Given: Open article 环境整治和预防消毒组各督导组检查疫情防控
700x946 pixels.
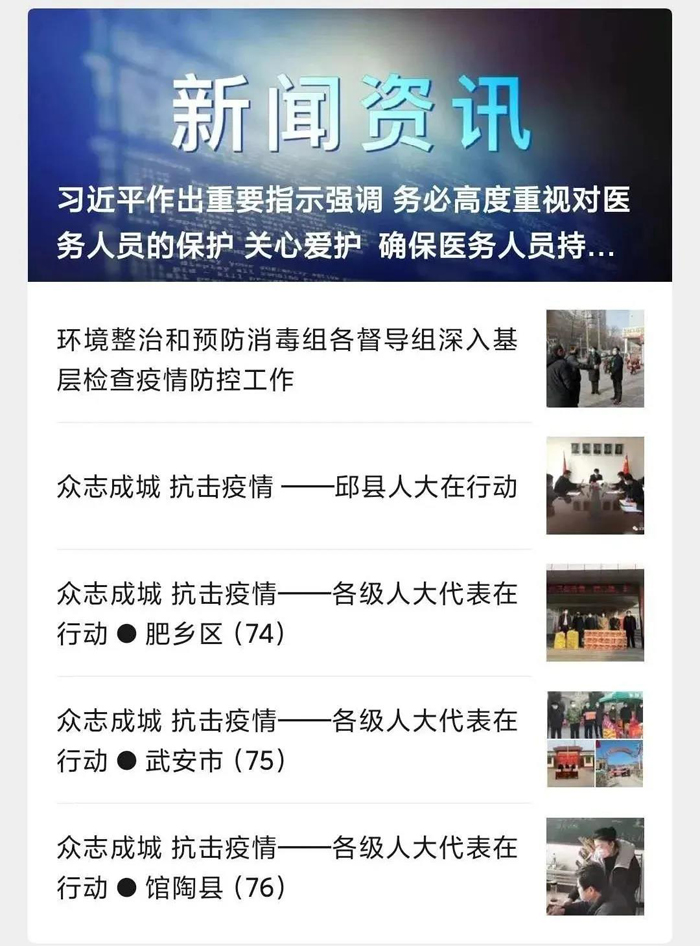Looking at the screenshot, I should pos(287,360).
